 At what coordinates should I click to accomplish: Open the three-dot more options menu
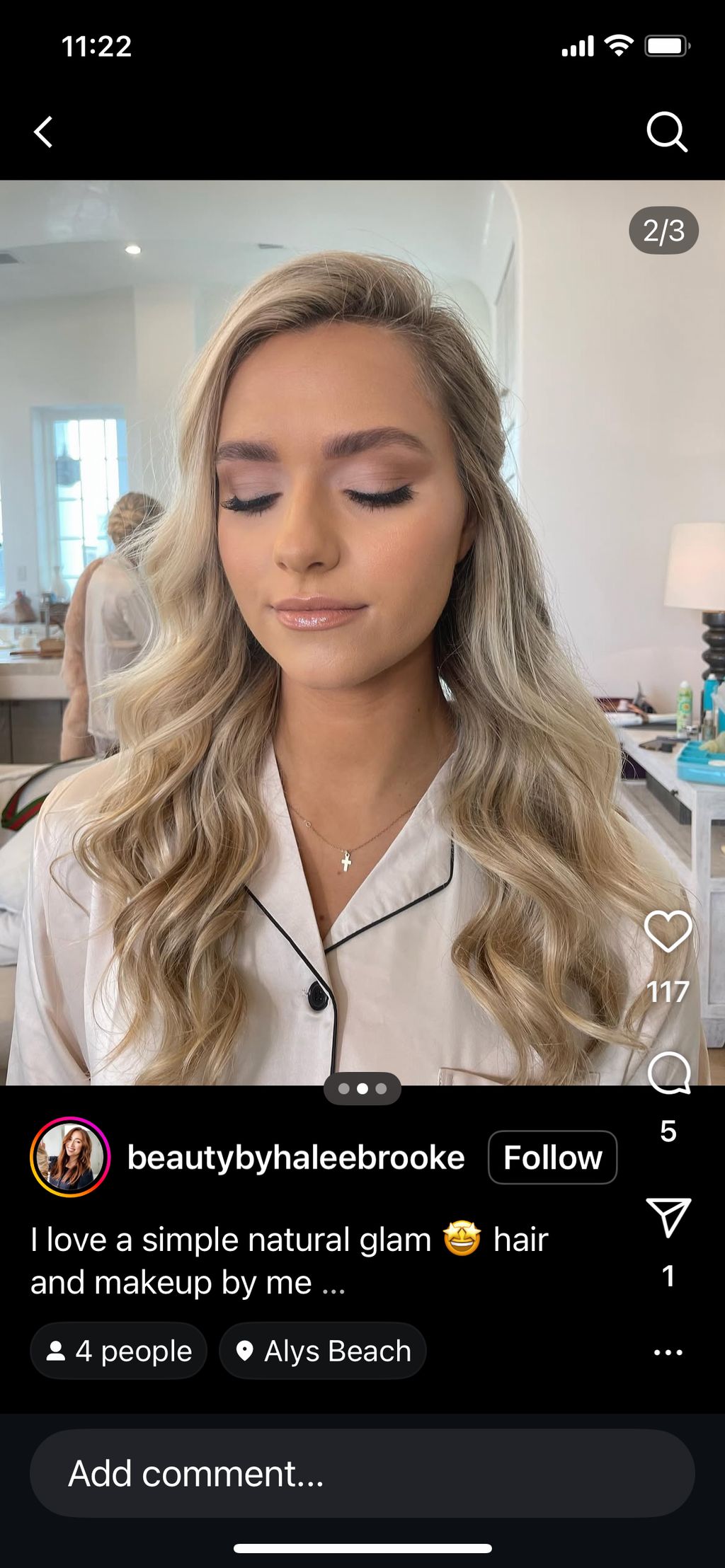coord(668,1352)
